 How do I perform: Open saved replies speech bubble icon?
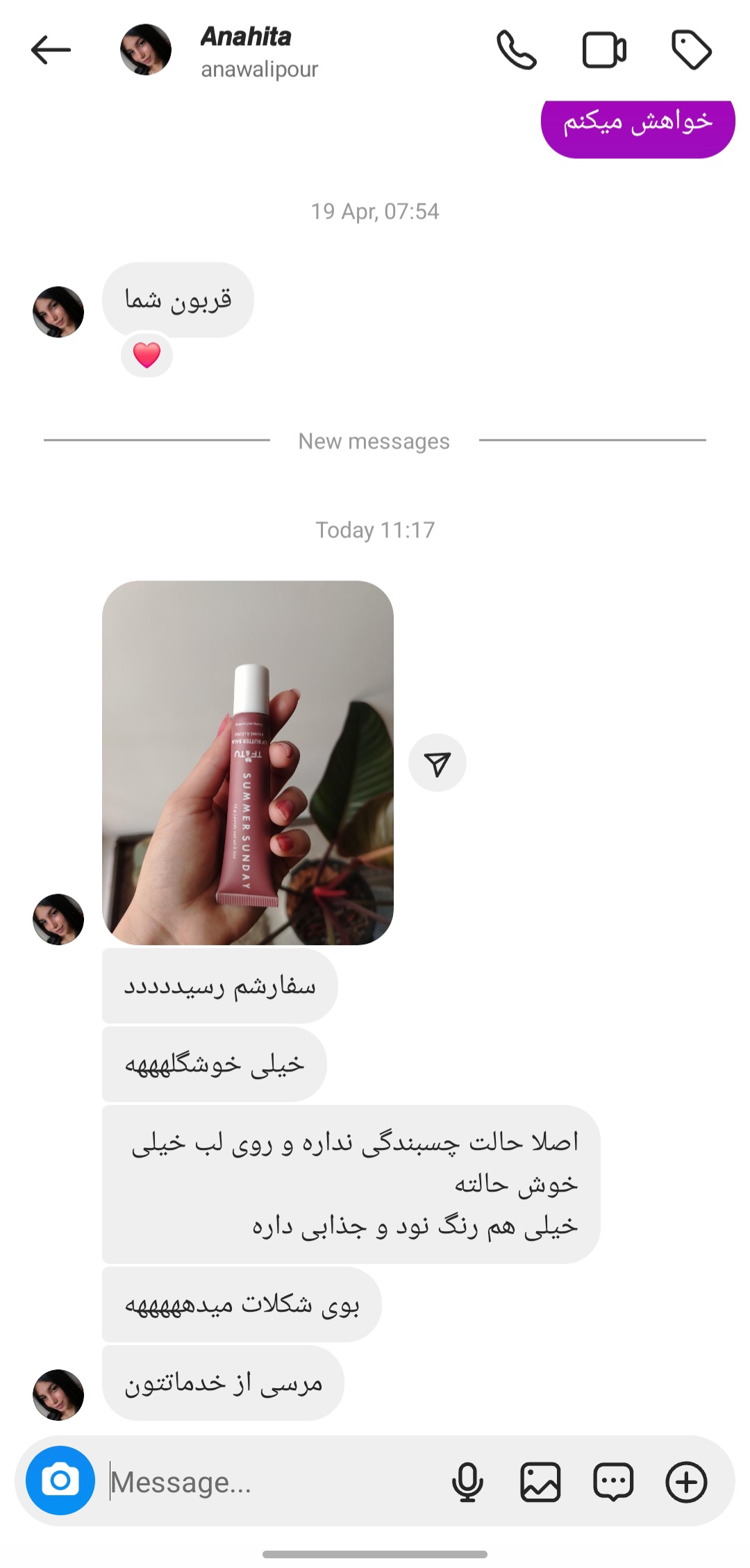[613, 1482]
